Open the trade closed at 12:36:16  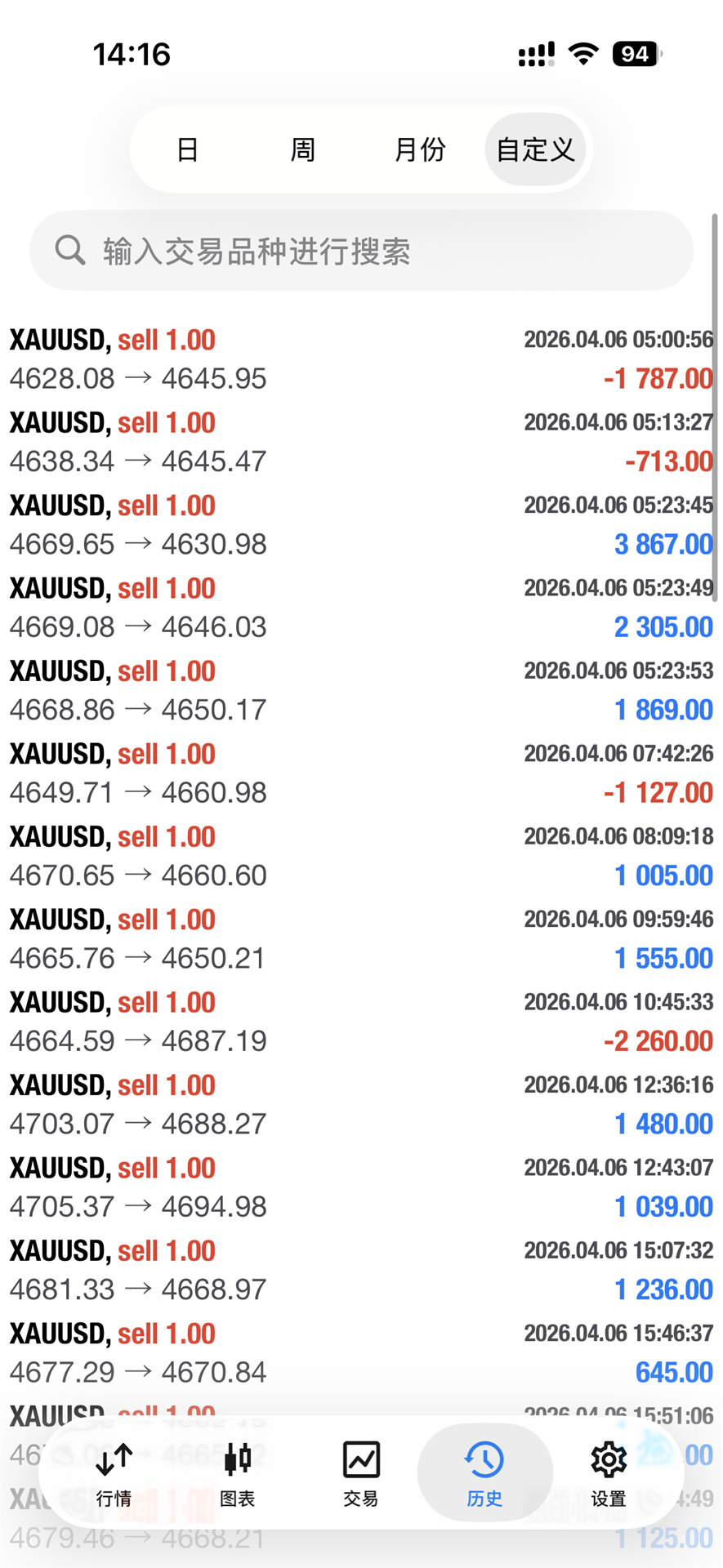click(x=361, y=1104)
